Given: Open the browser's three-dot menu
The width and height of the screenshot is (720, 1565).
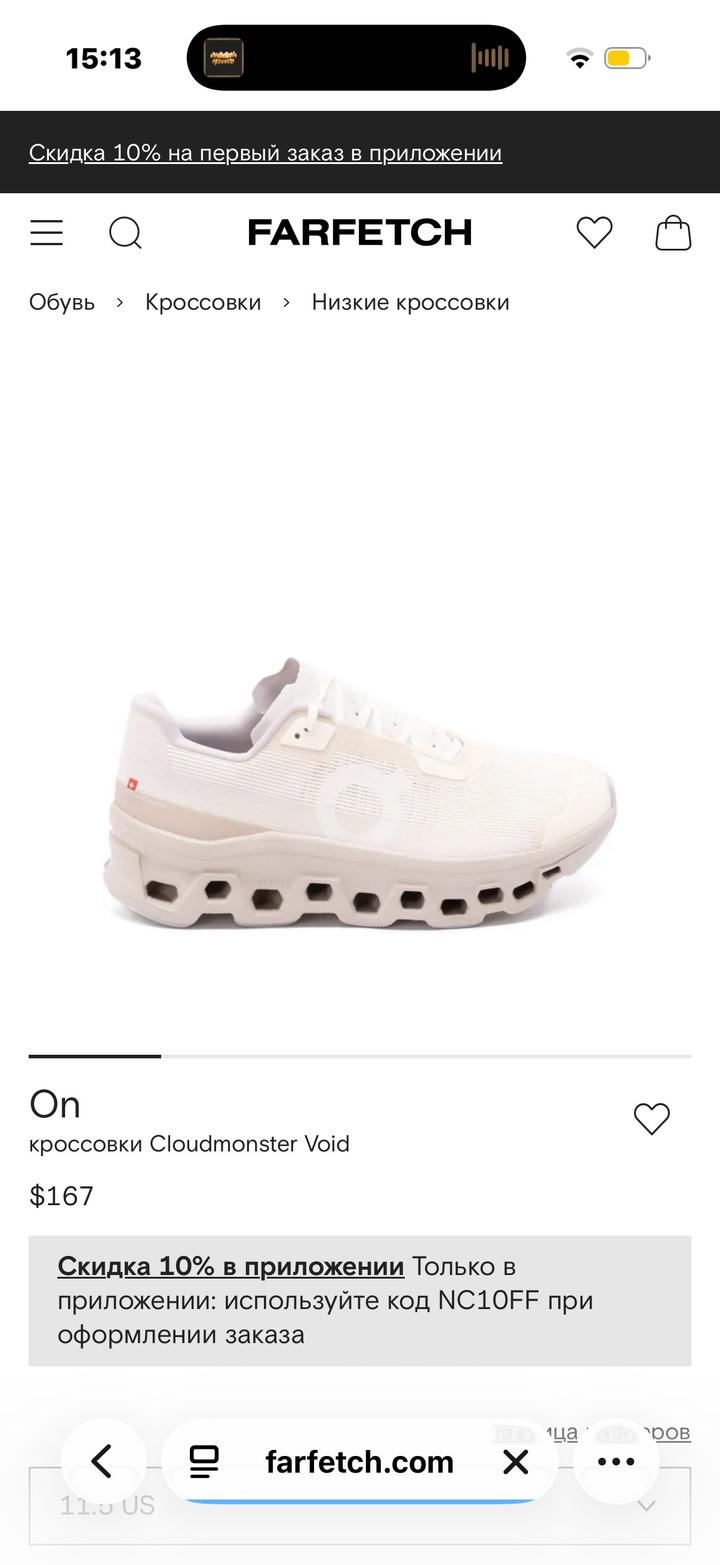Looking at the screenshot, I should (616, 1461).
